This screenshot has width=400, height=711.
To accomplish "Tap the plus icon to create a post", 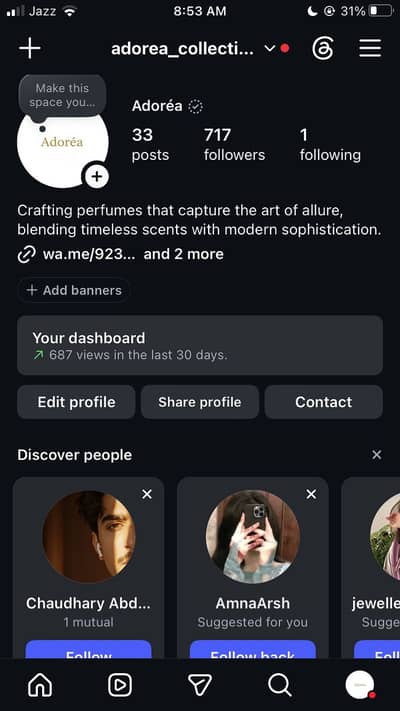I will [30, 48].
